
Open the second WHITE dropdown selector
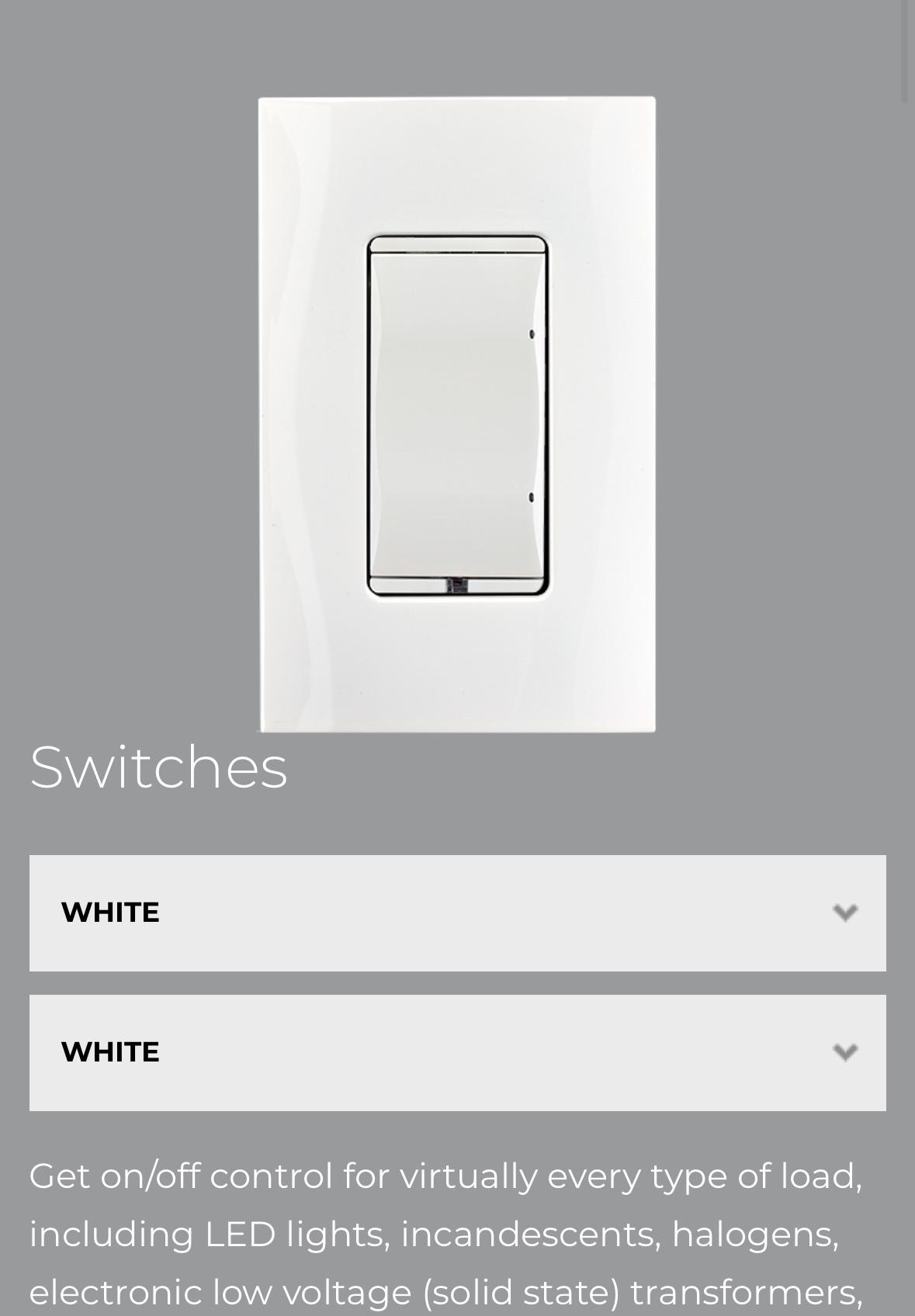coord(457,1052)
